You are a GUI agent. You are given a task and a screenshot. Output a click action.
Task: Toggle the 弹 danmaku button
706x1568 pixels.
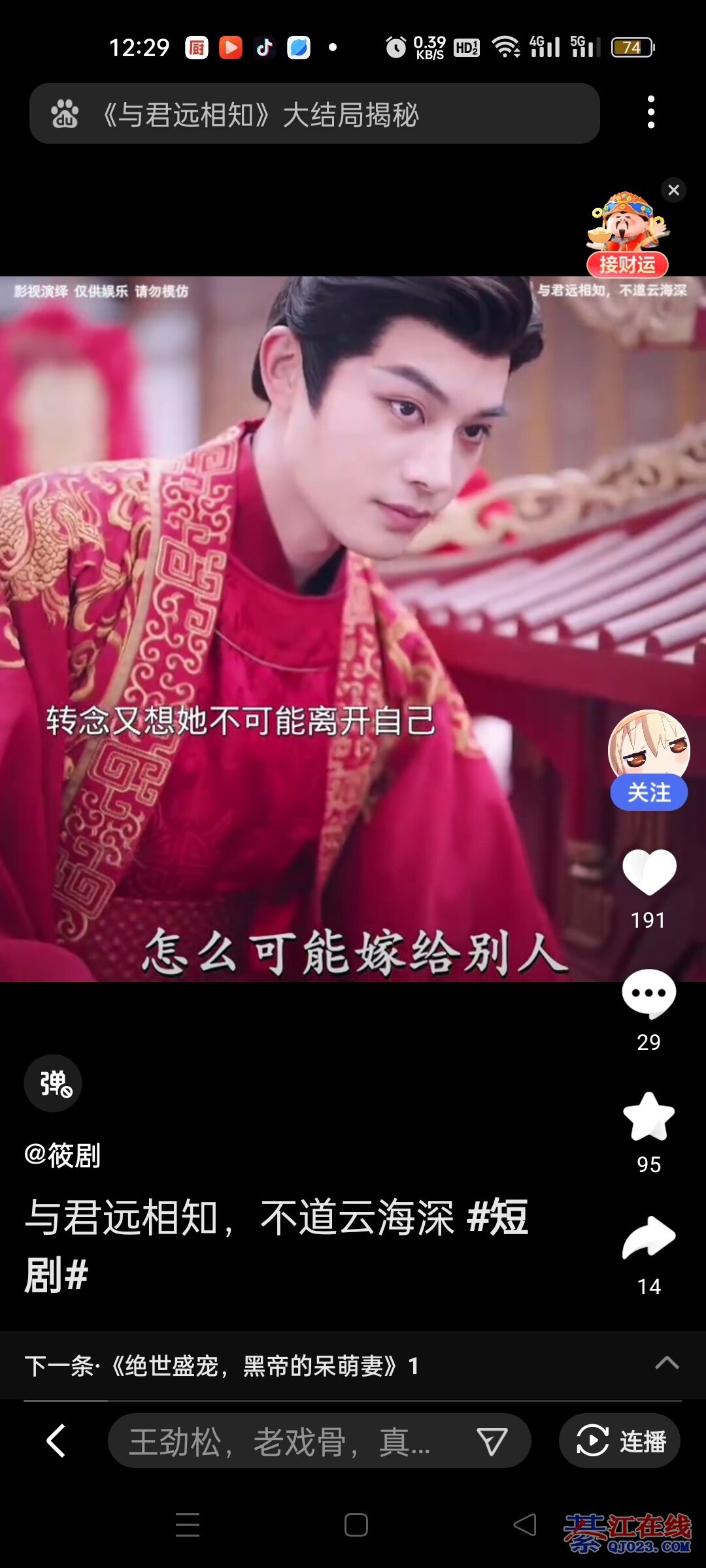coord(53,1083)
